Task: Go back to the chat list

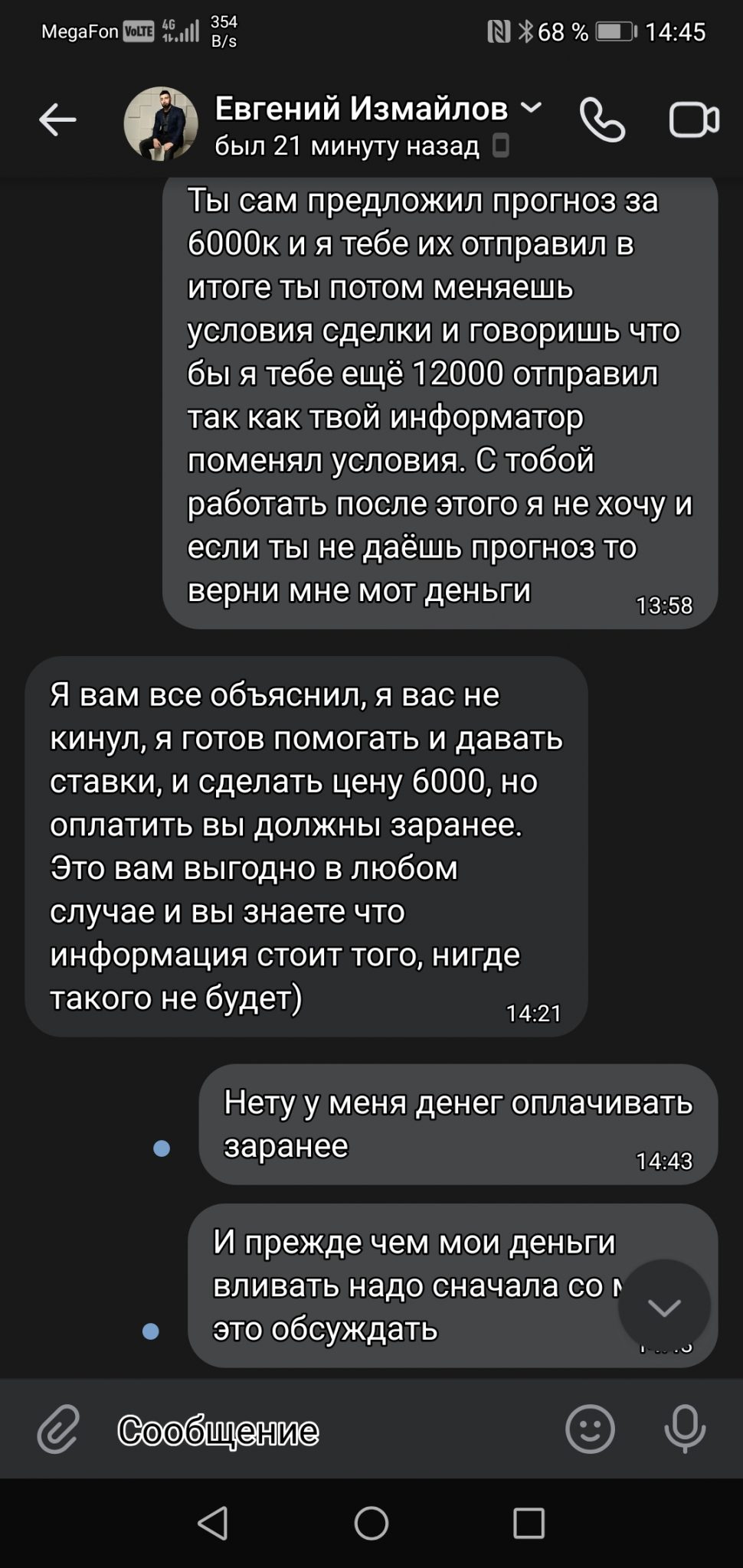Action: [x=57, y=120]
